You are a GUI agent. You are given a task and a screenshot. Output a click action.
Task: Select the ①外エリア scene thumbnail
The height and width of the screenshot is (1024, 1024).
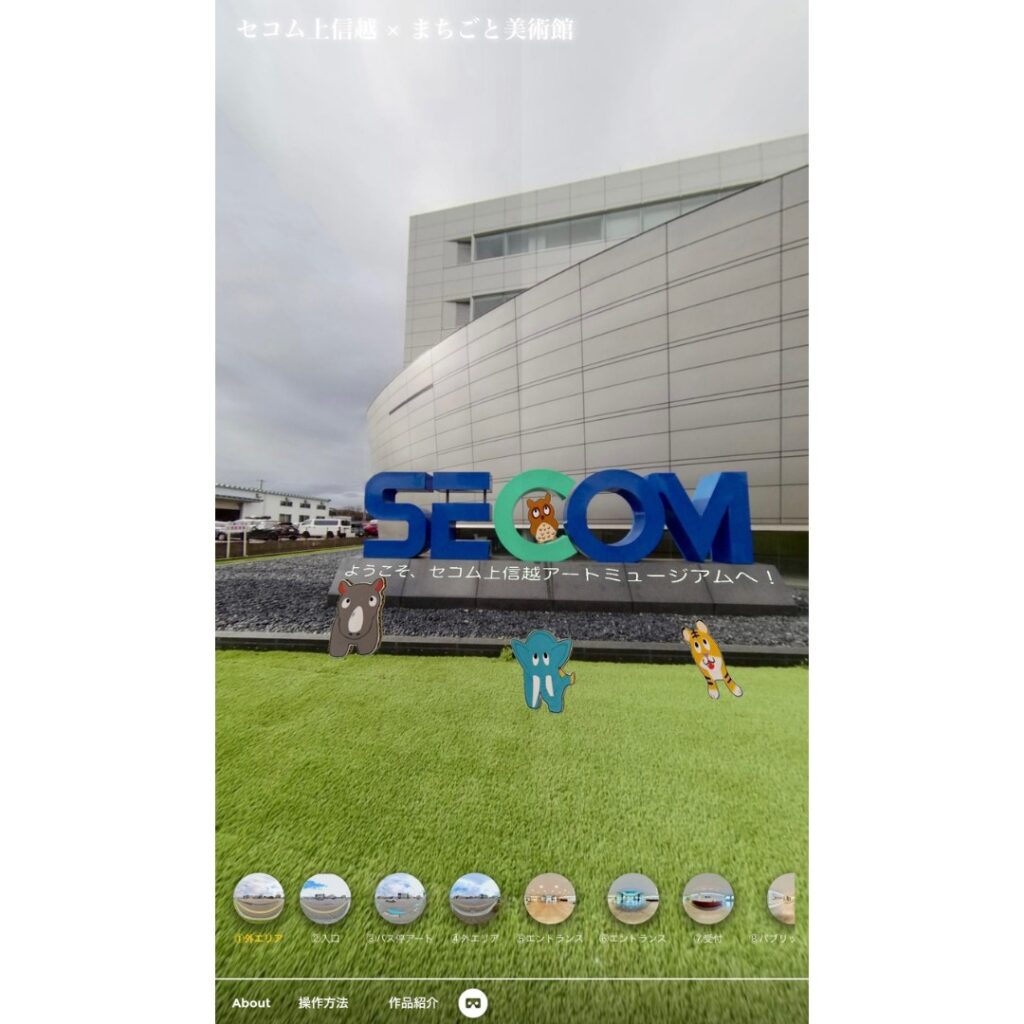tap(259, 898)
